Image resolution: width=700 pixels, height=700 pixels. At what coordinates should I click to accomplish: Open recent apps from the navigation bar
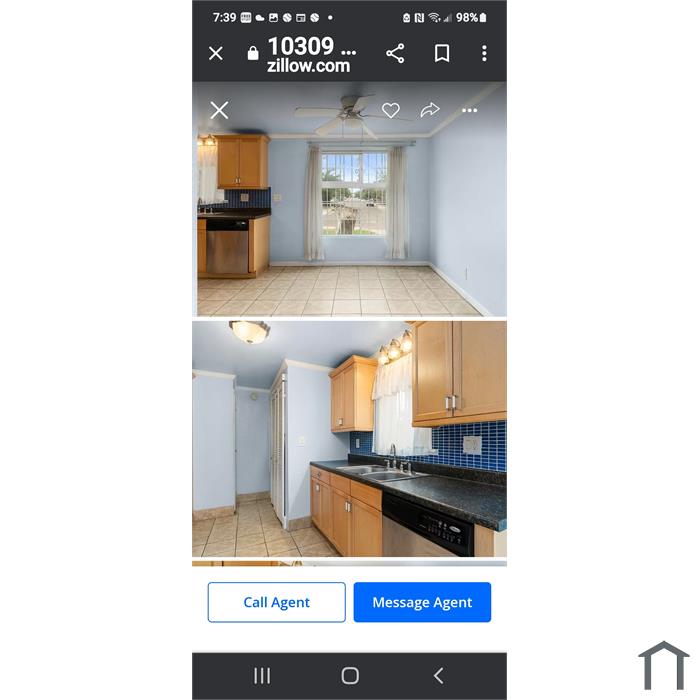point(262,675)
